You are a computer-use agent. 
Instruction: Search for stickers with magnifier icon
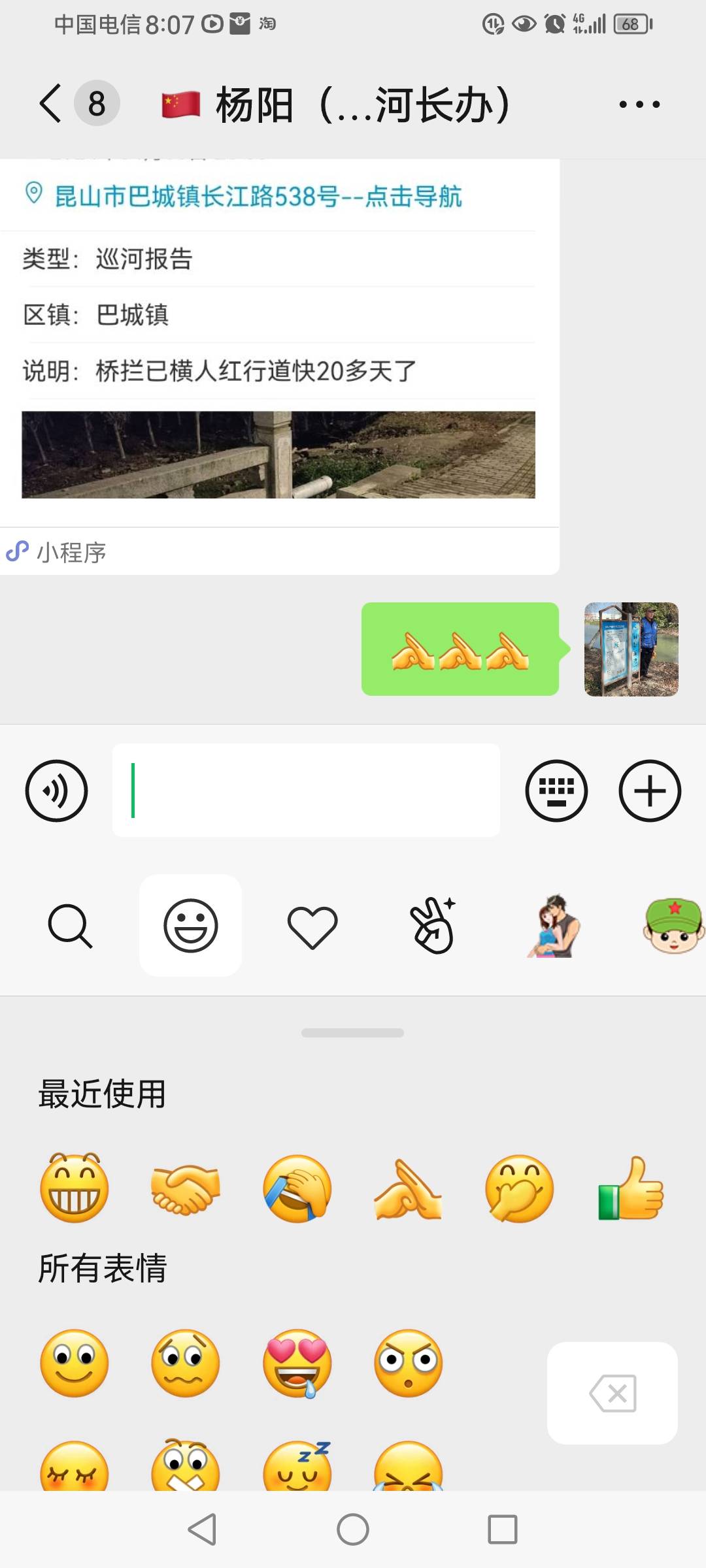70,926
